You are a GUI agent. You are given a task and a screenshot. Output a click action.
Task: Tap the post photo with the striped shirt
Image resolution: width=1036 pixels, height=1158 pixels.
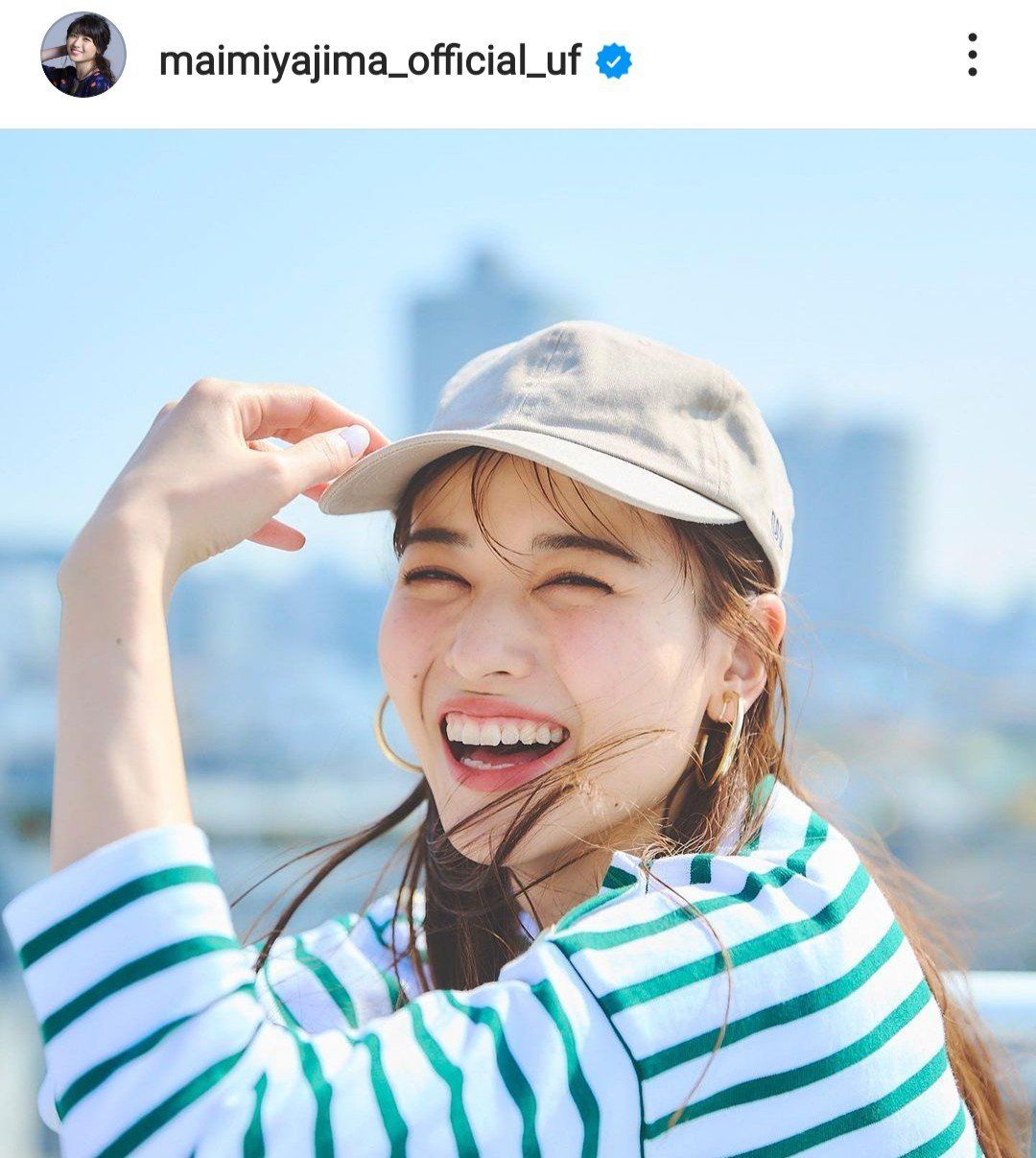pyautogui.click(x=518, y=643)
